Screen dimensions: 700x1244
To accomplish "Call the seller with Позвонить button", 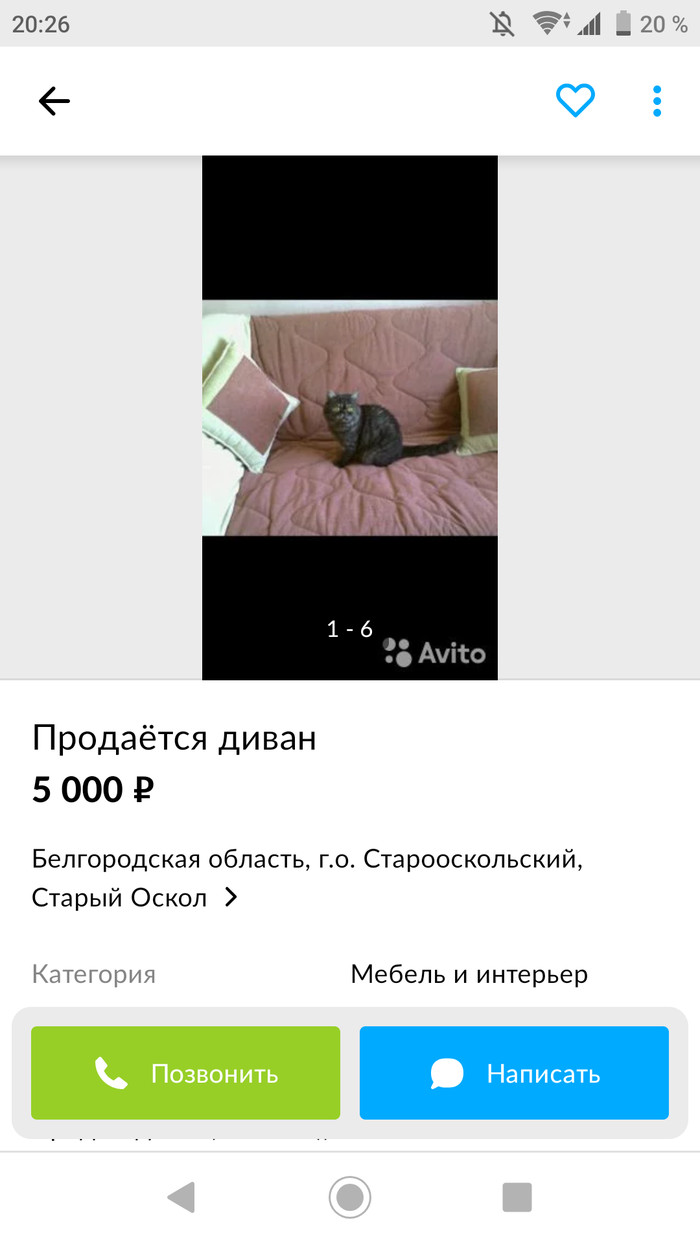I will 186,1073.
